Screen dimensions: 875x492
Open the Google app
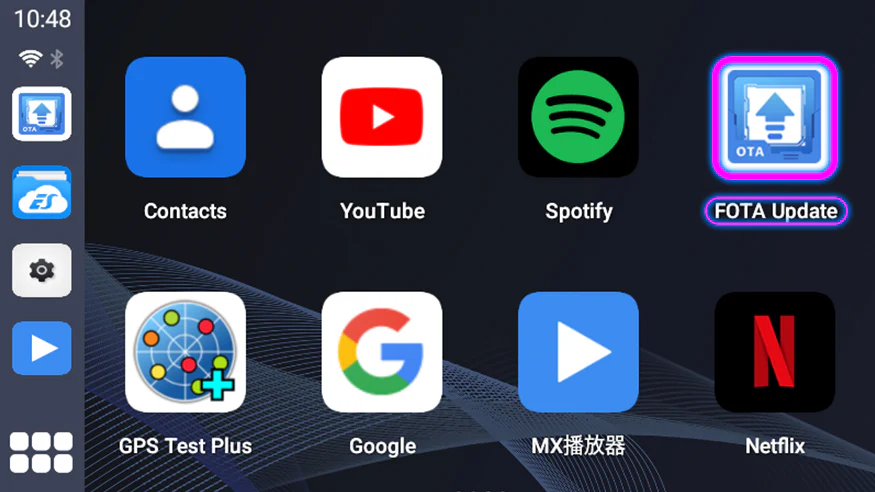click(382, 352)
